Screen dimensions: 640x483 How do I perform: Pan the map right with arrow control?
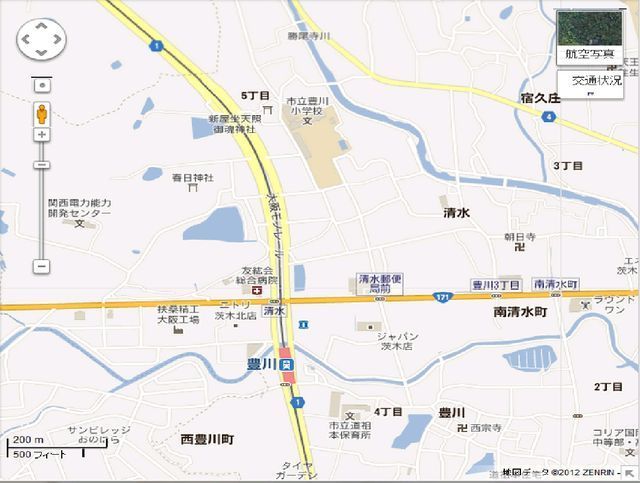54,41
